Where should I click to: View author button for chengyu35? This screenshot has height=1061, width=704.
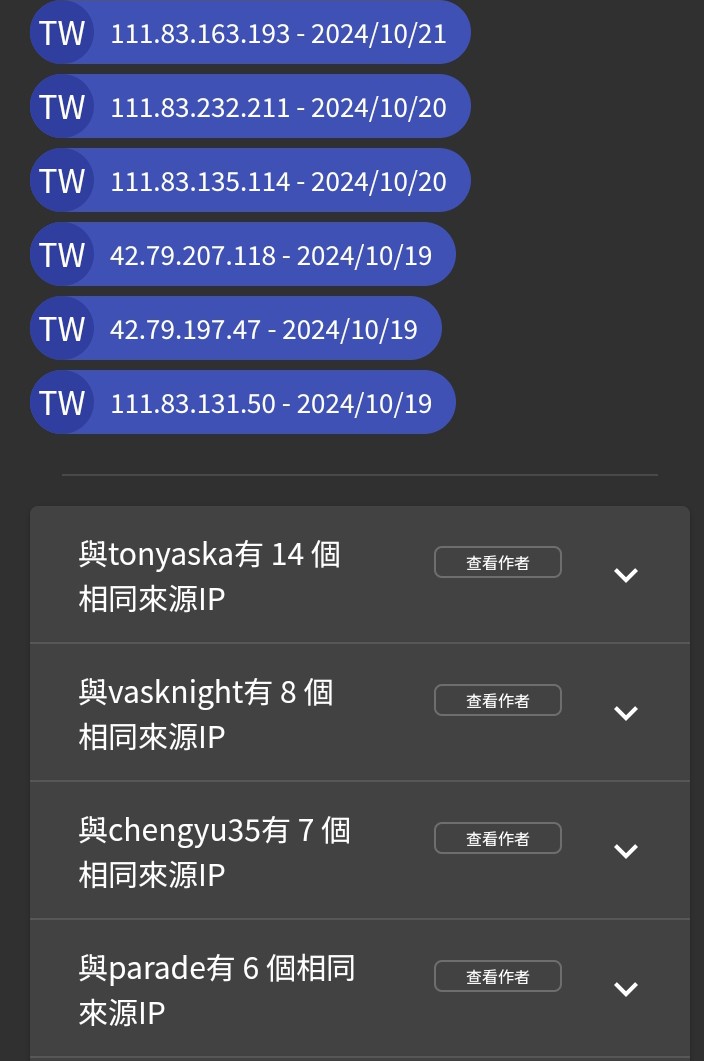pyautogui.click(x=497, y=839)
